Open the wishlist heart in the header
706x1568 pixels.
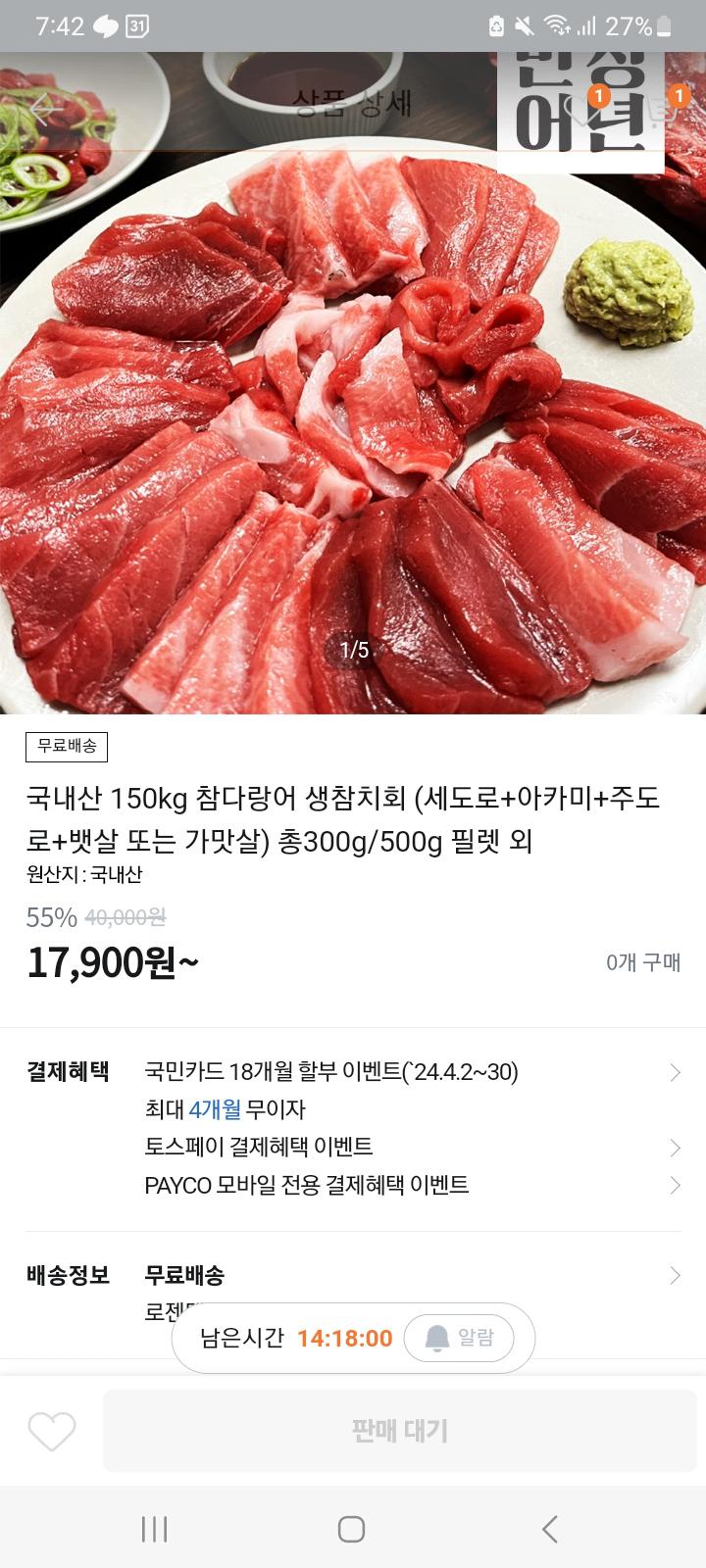click(585, 111)
